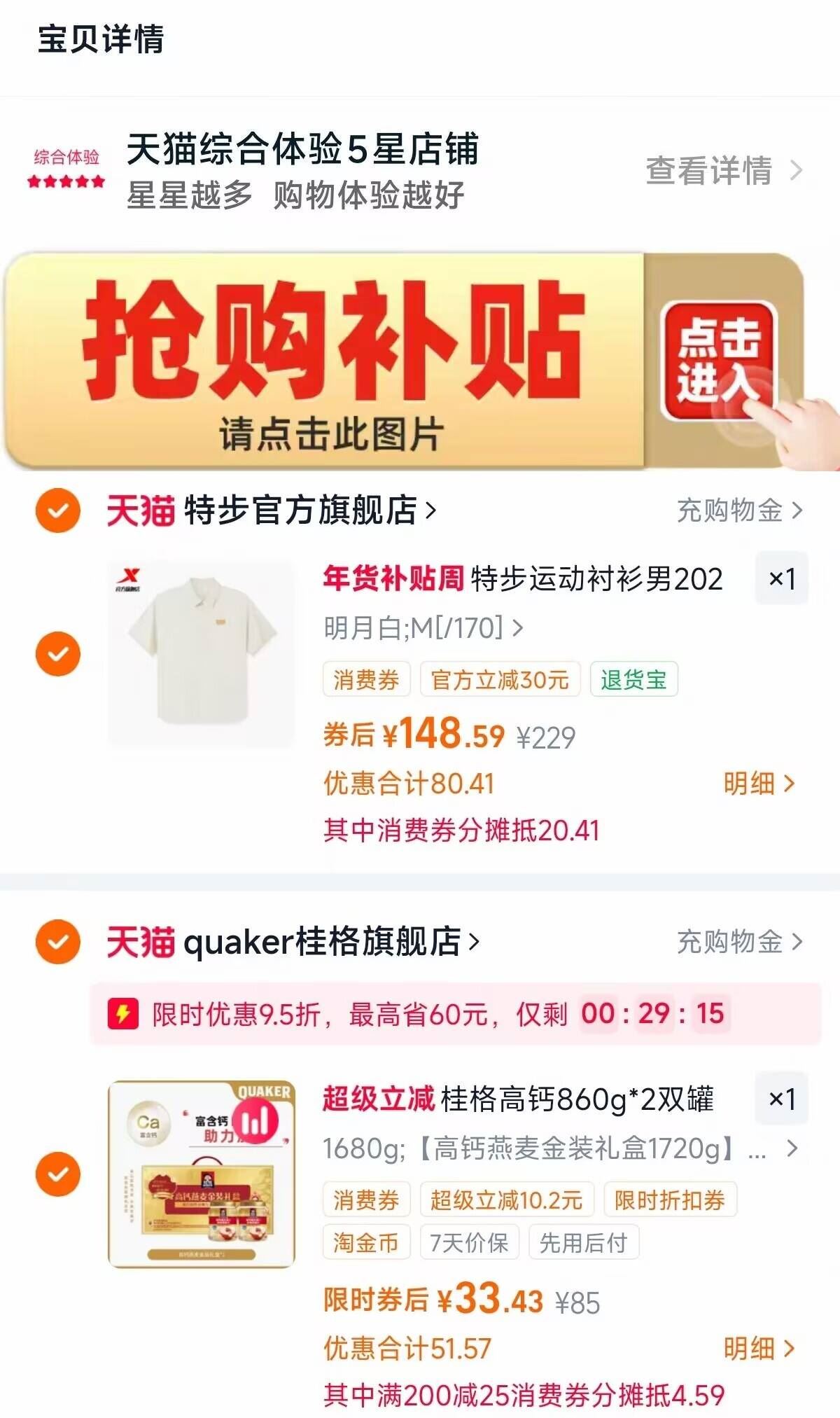Click the 退货宝 green tag

(x=633, y=679)
